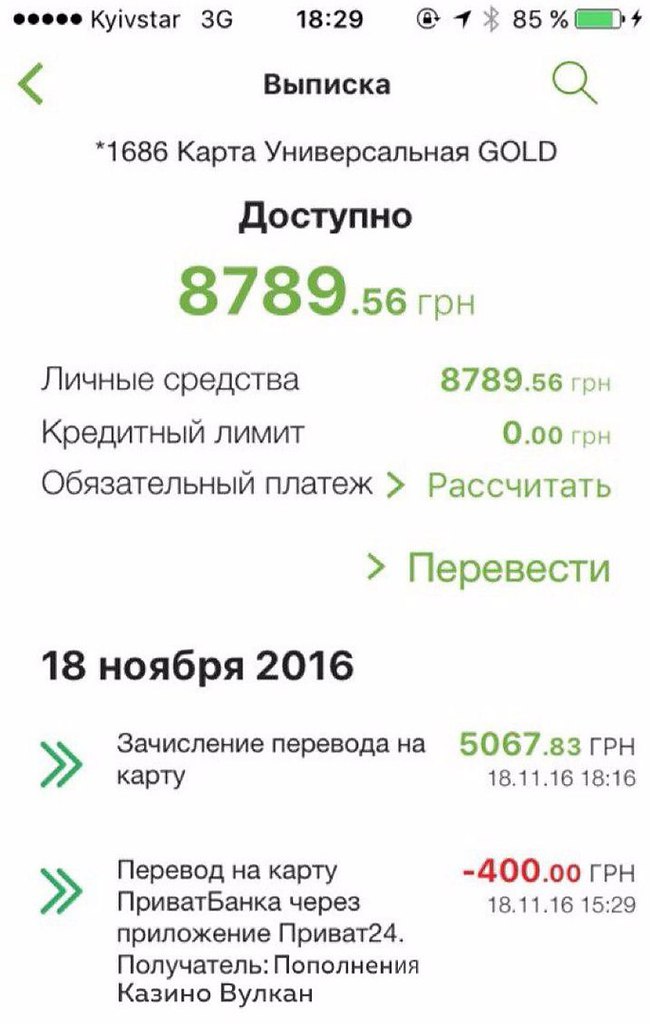The width and height of the screenshot is (650, 1024).
Task: Tap Рассчитать for the mandatory payment
Action: [x=518, y=486]
